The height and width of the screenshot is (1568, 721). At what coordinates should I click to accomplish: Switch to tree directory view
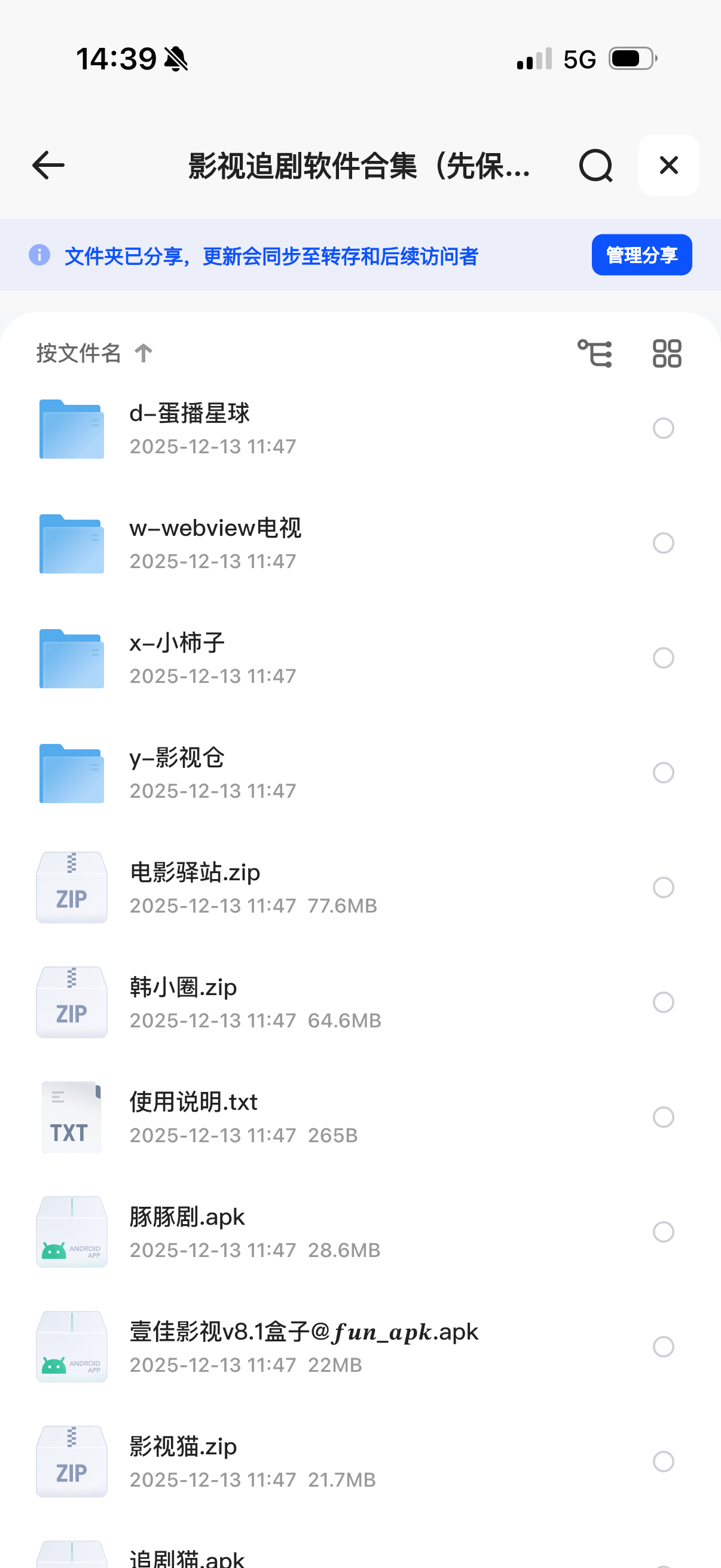coord(594,353)
